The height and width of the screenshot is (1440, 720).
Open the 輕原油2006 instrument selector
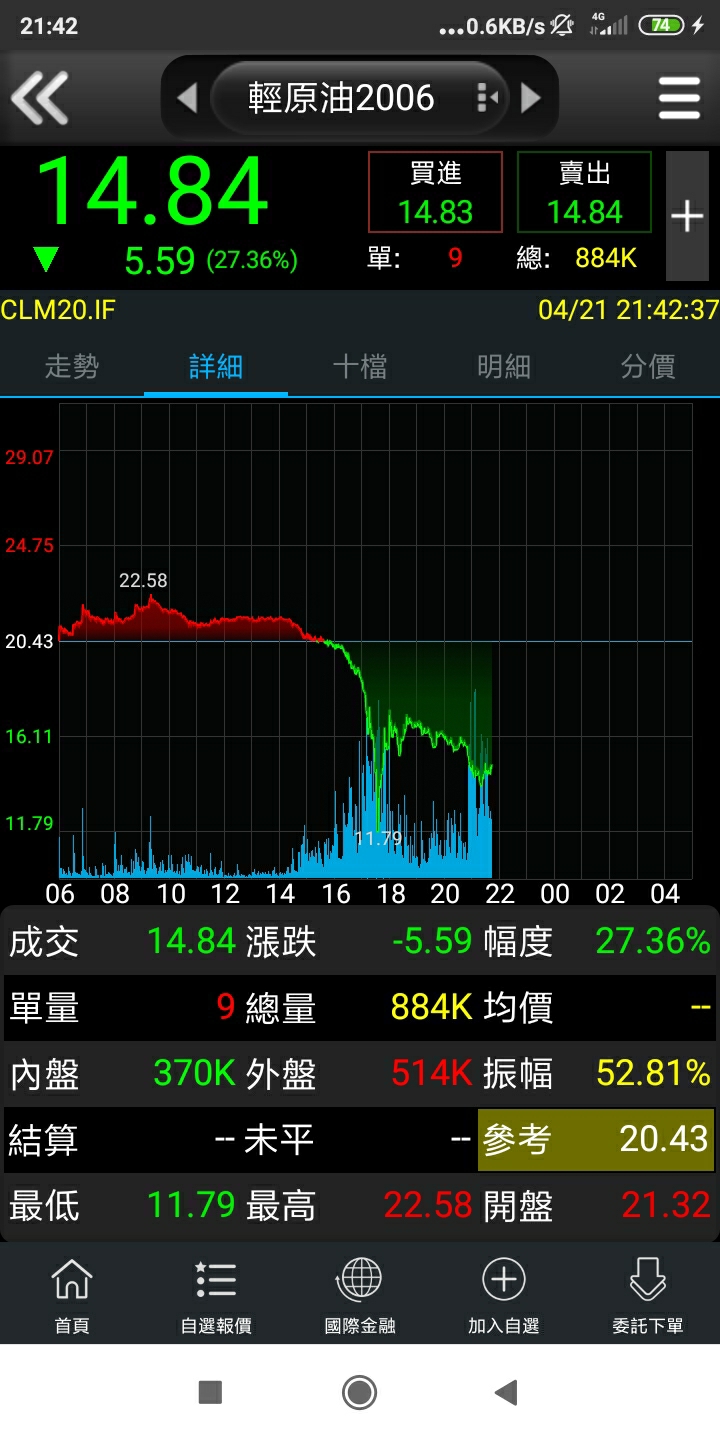[x=358, y=98]
